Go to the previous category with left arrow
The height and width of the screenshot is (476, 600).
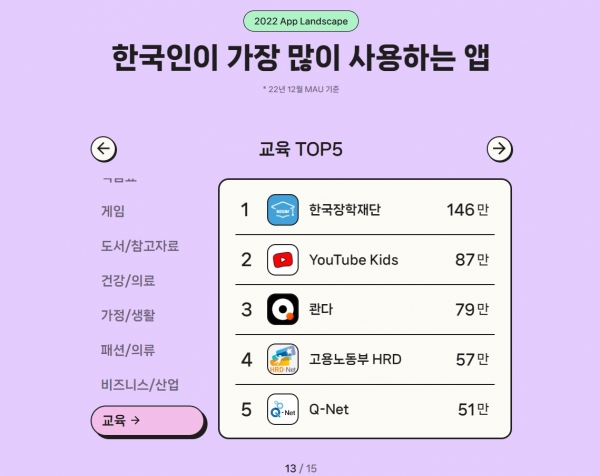pyautogui.click(x=104, y=149)
